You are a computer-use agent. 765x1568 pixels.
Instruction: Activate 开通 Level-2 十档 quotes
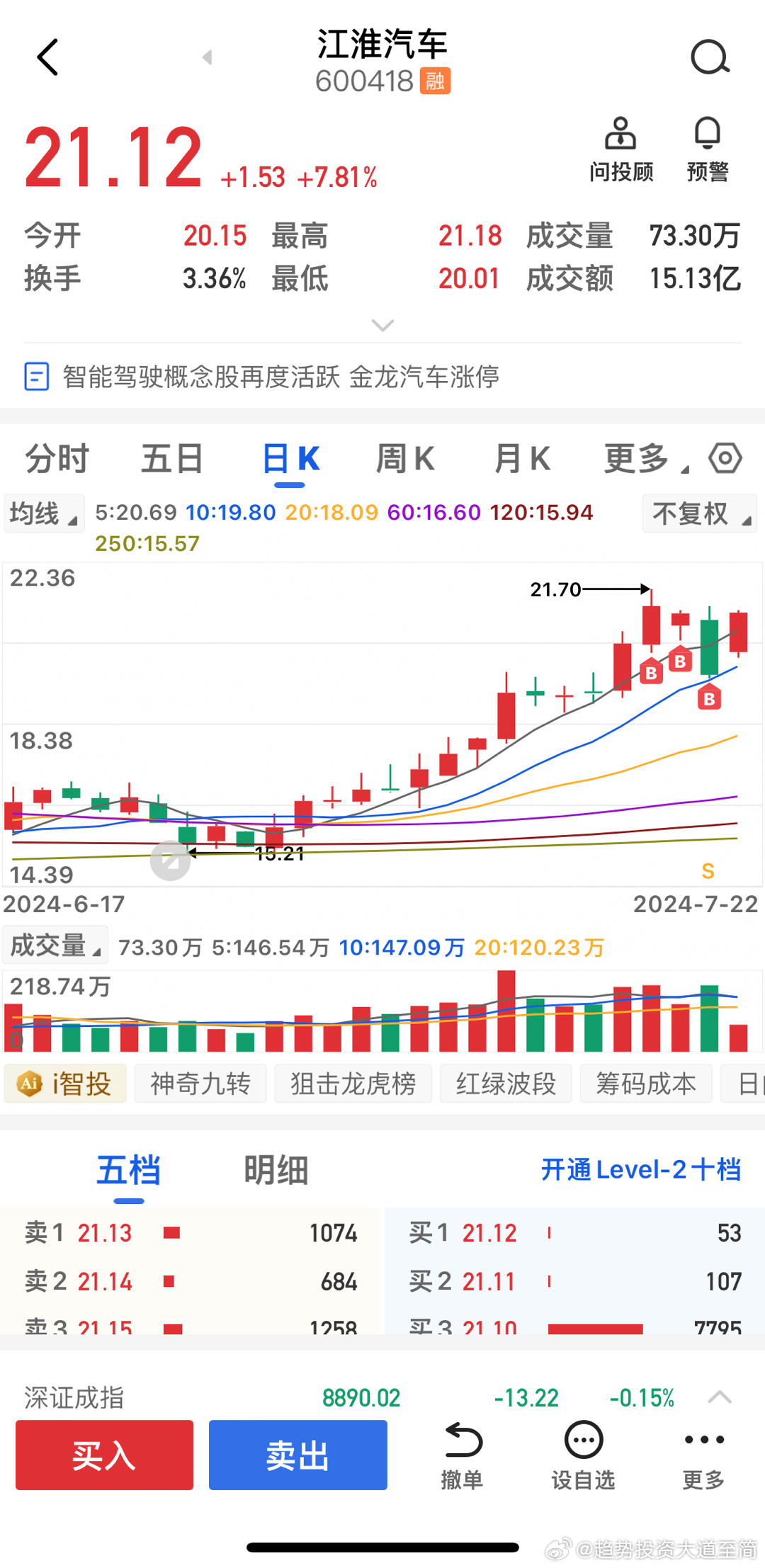[640, 1170]
